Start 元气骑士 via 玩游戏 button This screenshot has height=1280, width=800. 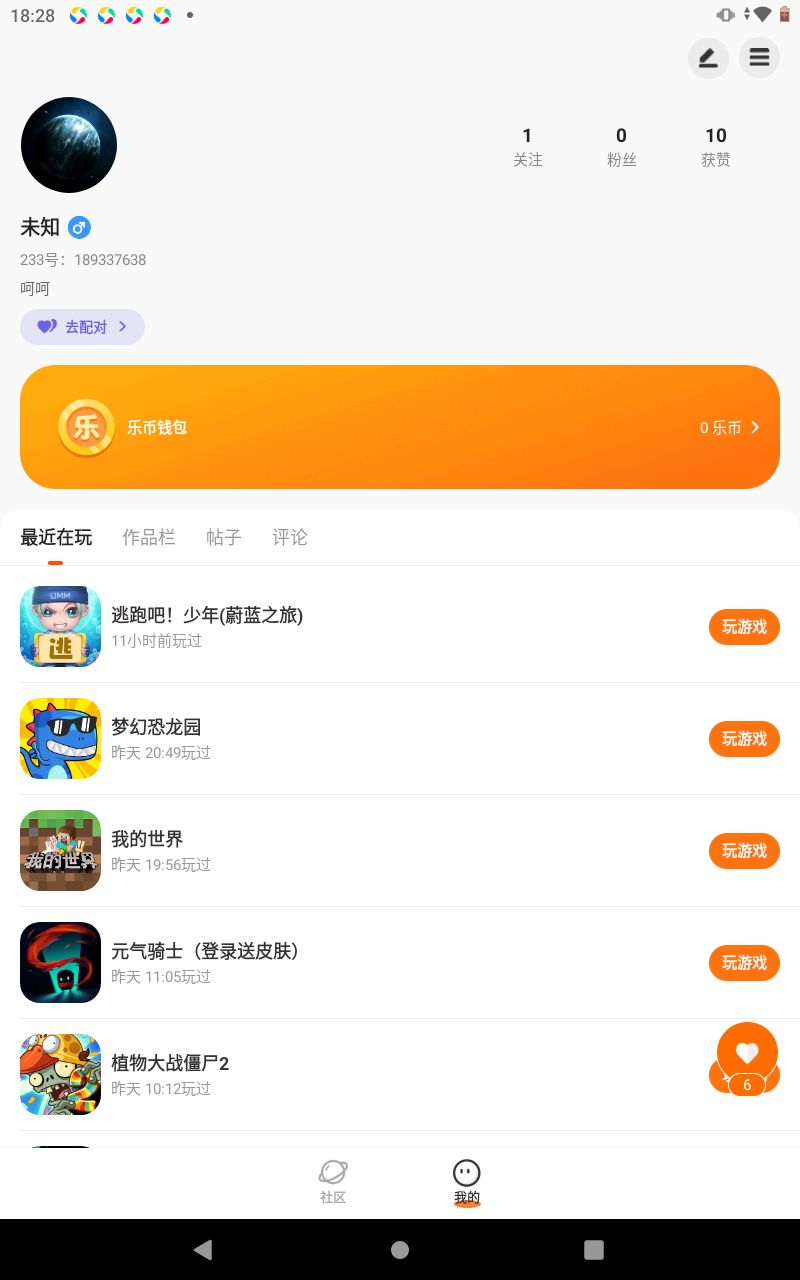click(744, 963)
